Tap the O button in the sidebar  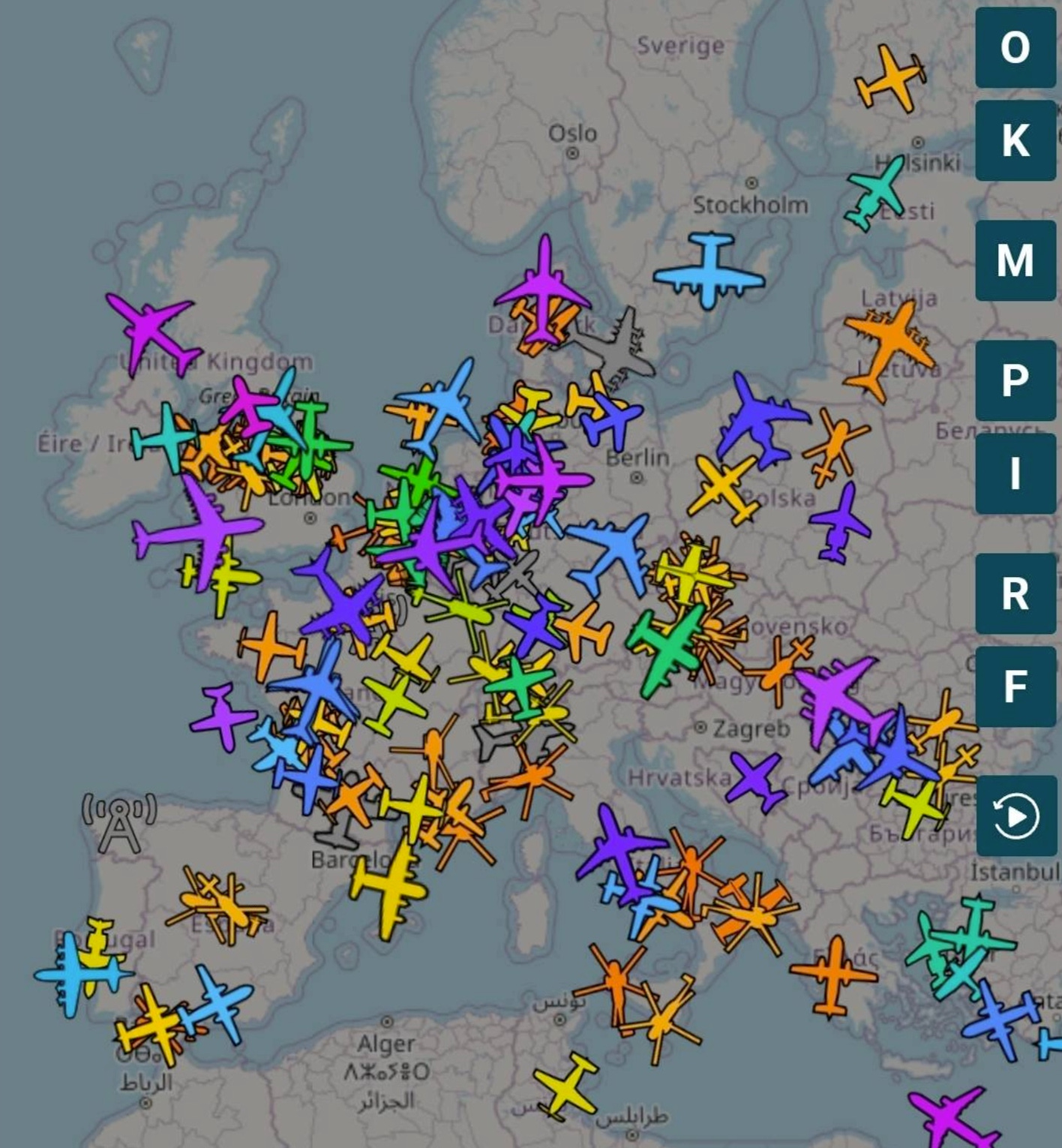(1015, 47)
